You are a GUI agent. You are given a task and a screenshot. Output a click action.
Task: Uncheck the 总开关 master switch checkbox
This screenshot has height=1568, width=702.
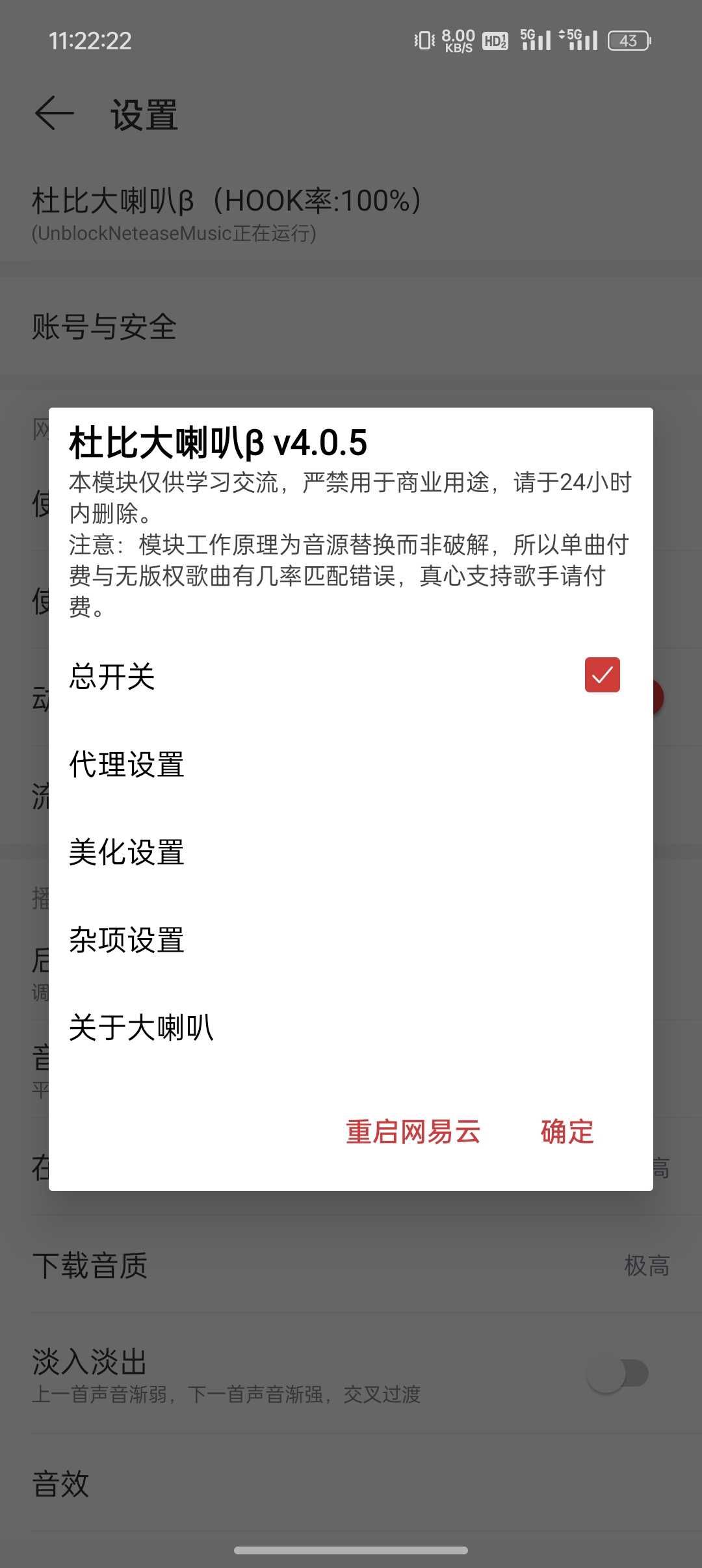coord(602,675)
